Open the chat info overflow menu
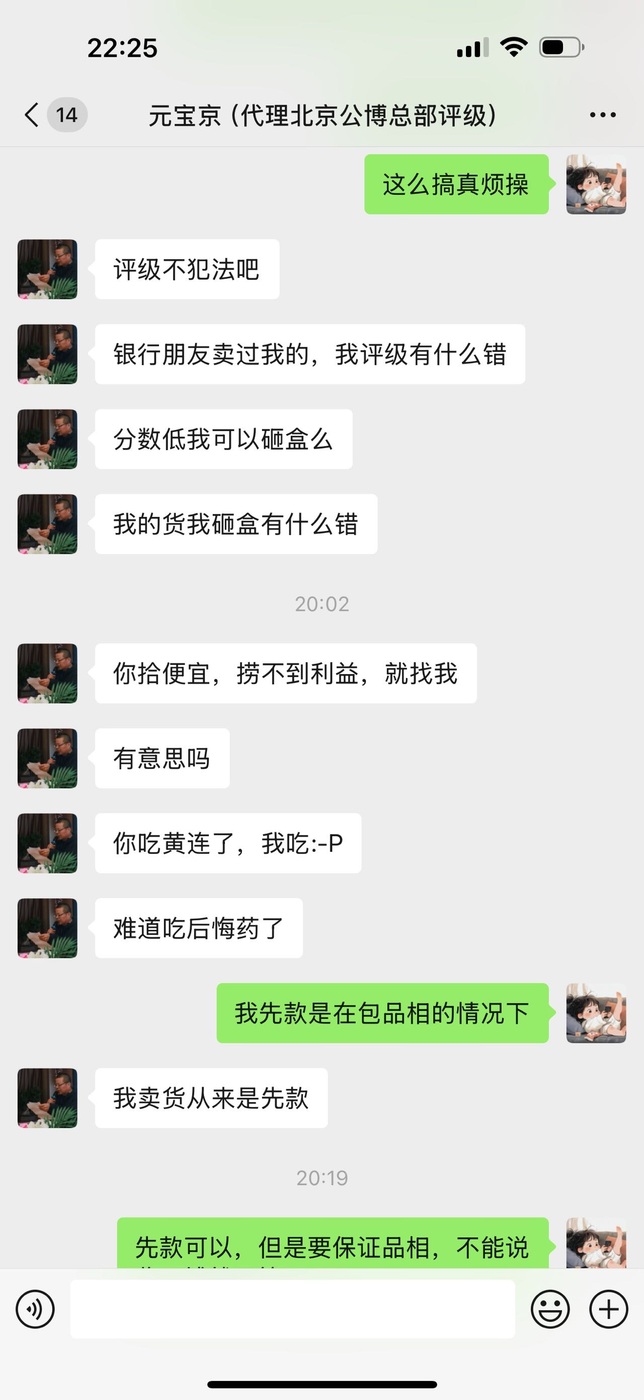The height and width of the screenshot is (1400, 644). tap(602, 115)
